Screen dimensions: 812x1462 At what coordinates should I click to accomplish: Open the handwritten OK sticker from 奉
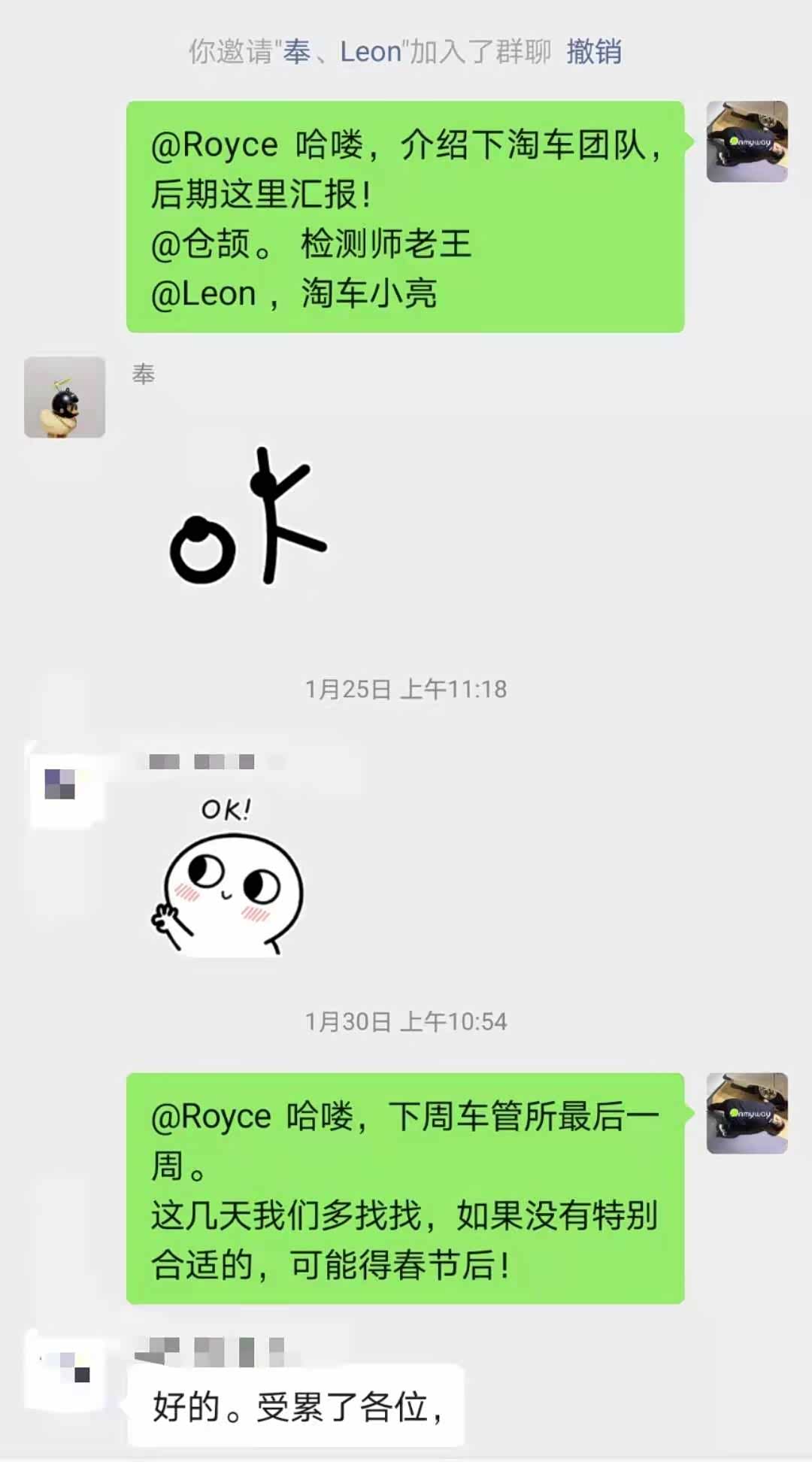249,517
